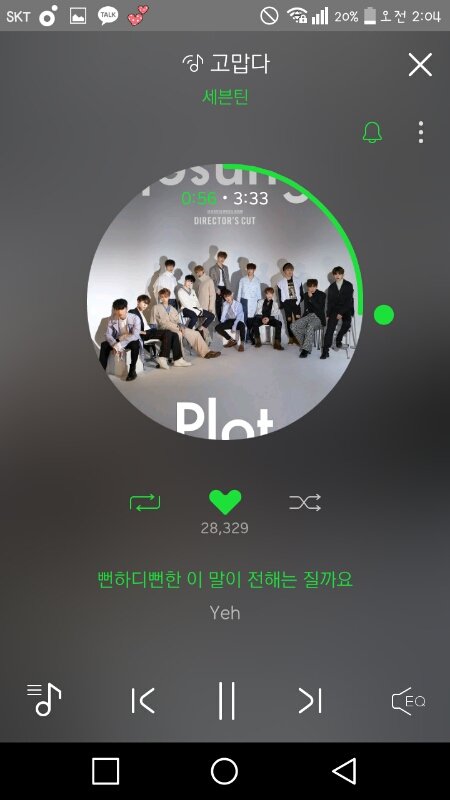Toggle the repeat mode
The width and height of the screenshot is (450, 800).
tap(145, 503)
